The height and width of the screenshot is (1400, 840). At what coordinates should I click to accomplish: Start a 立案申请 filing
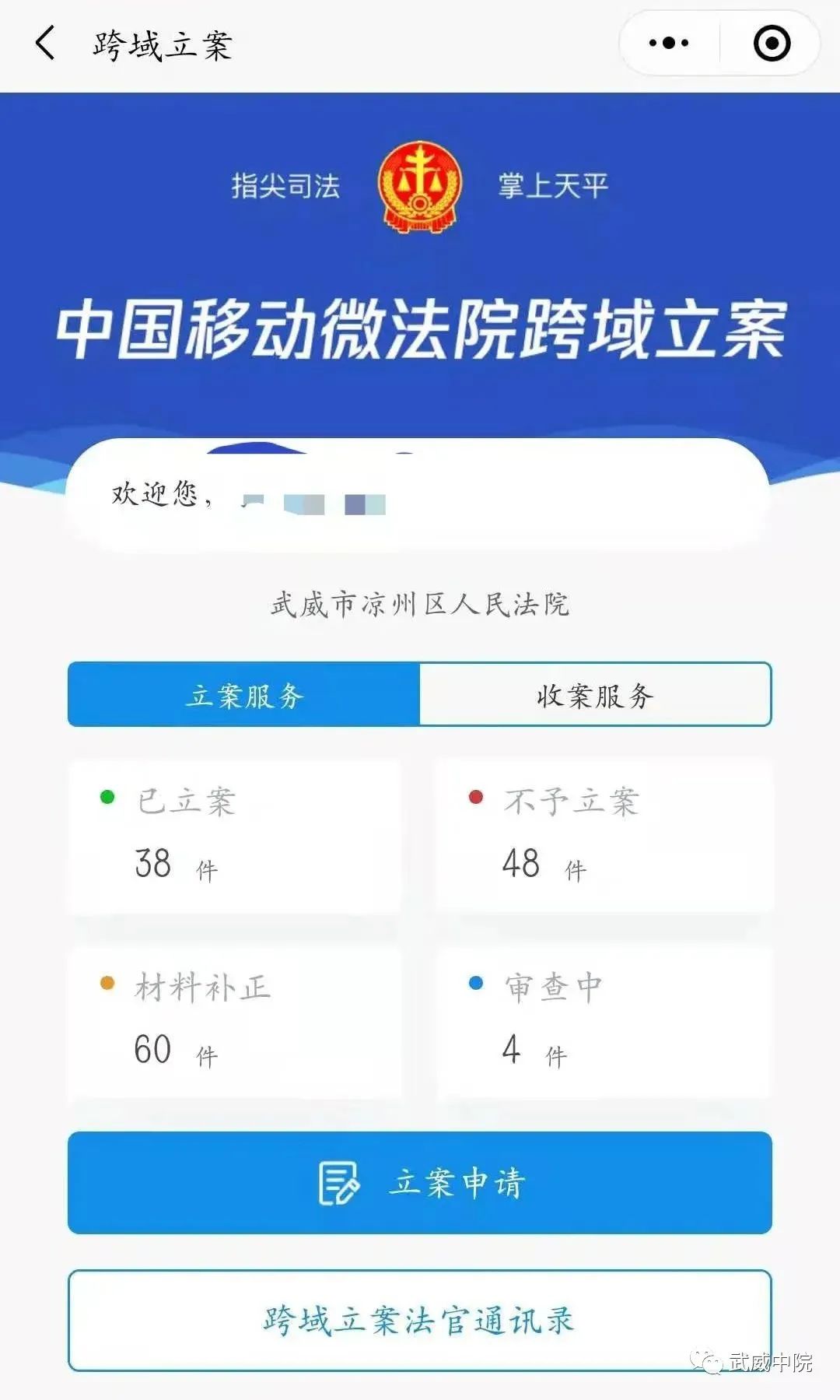tap(420, 1182)
